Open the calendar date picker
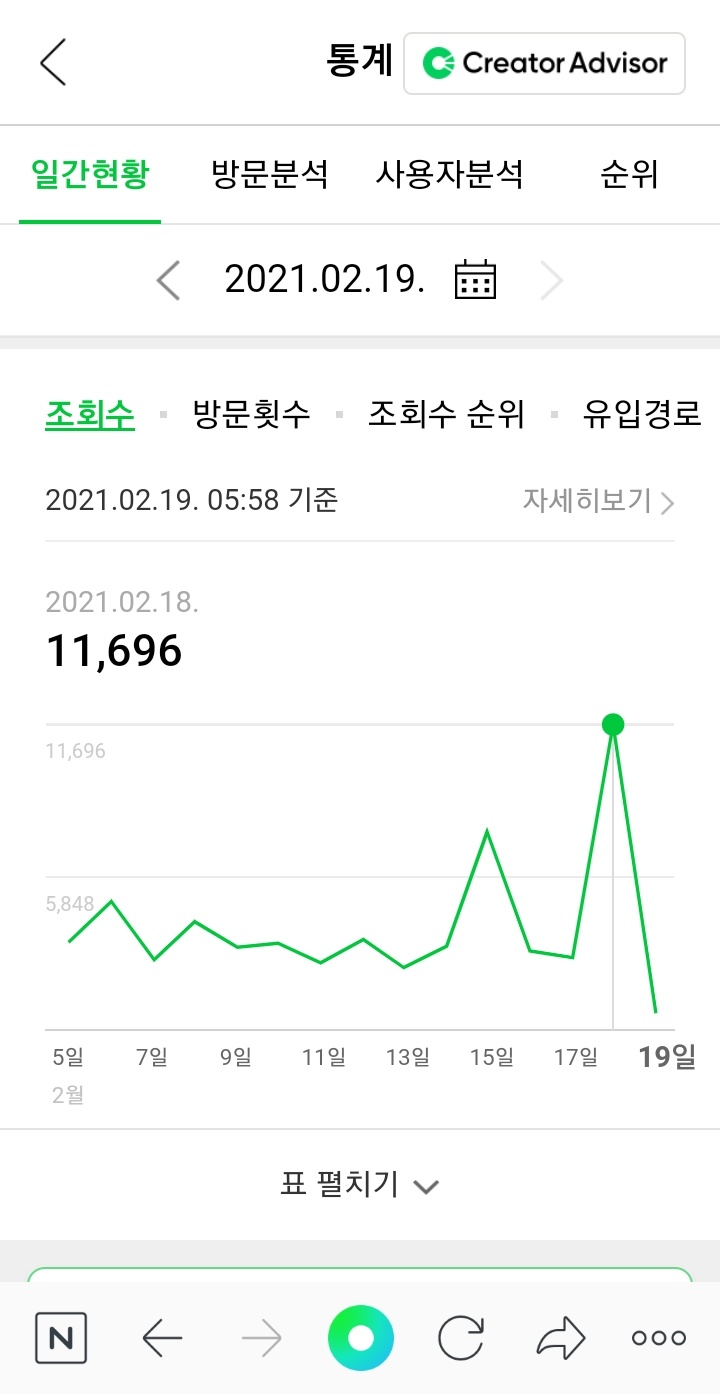Viewport: 720px width, 1394px height. 475,280
